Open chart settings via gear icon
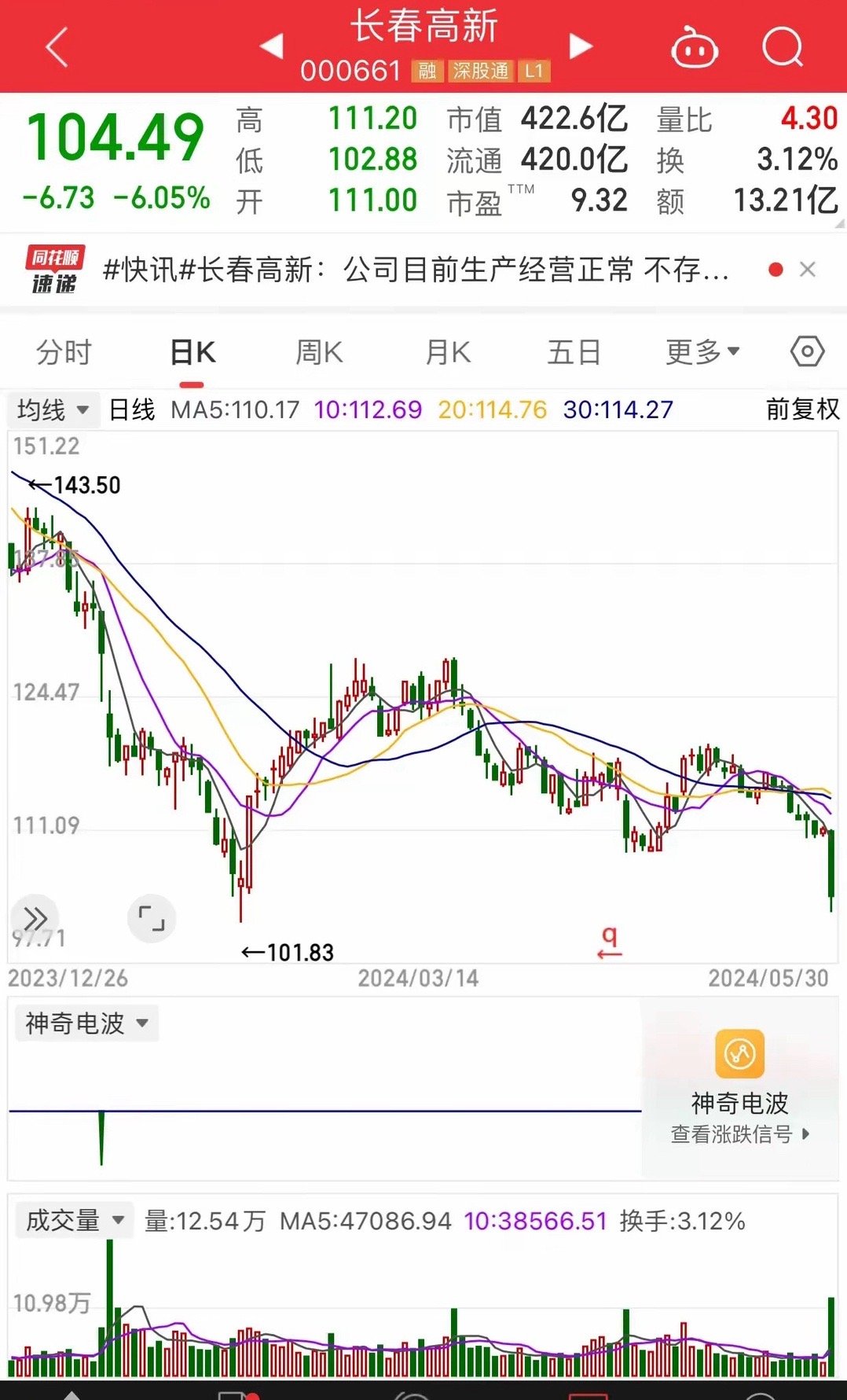This screenshot has height=1400, width=847. point(808,351)
